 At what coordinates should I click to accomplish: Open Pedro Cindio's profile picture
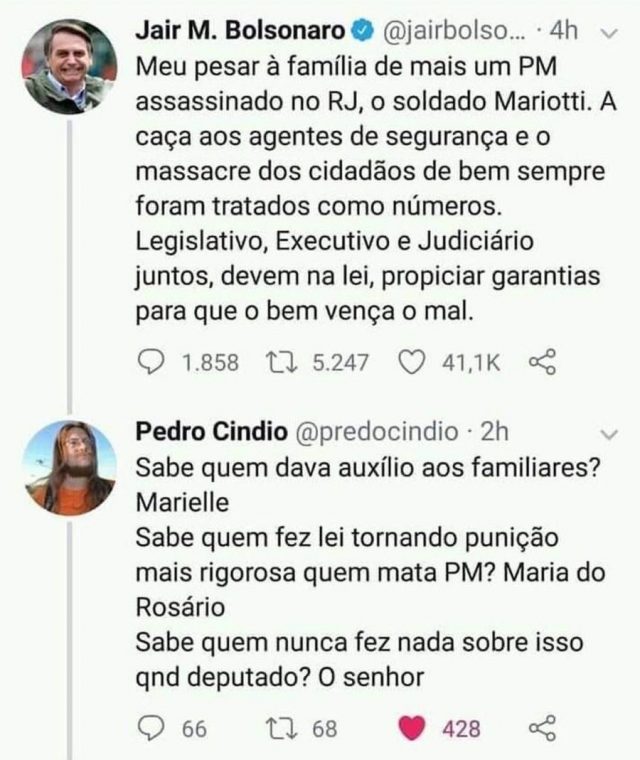pyautogui.click(x=69, y=468)
